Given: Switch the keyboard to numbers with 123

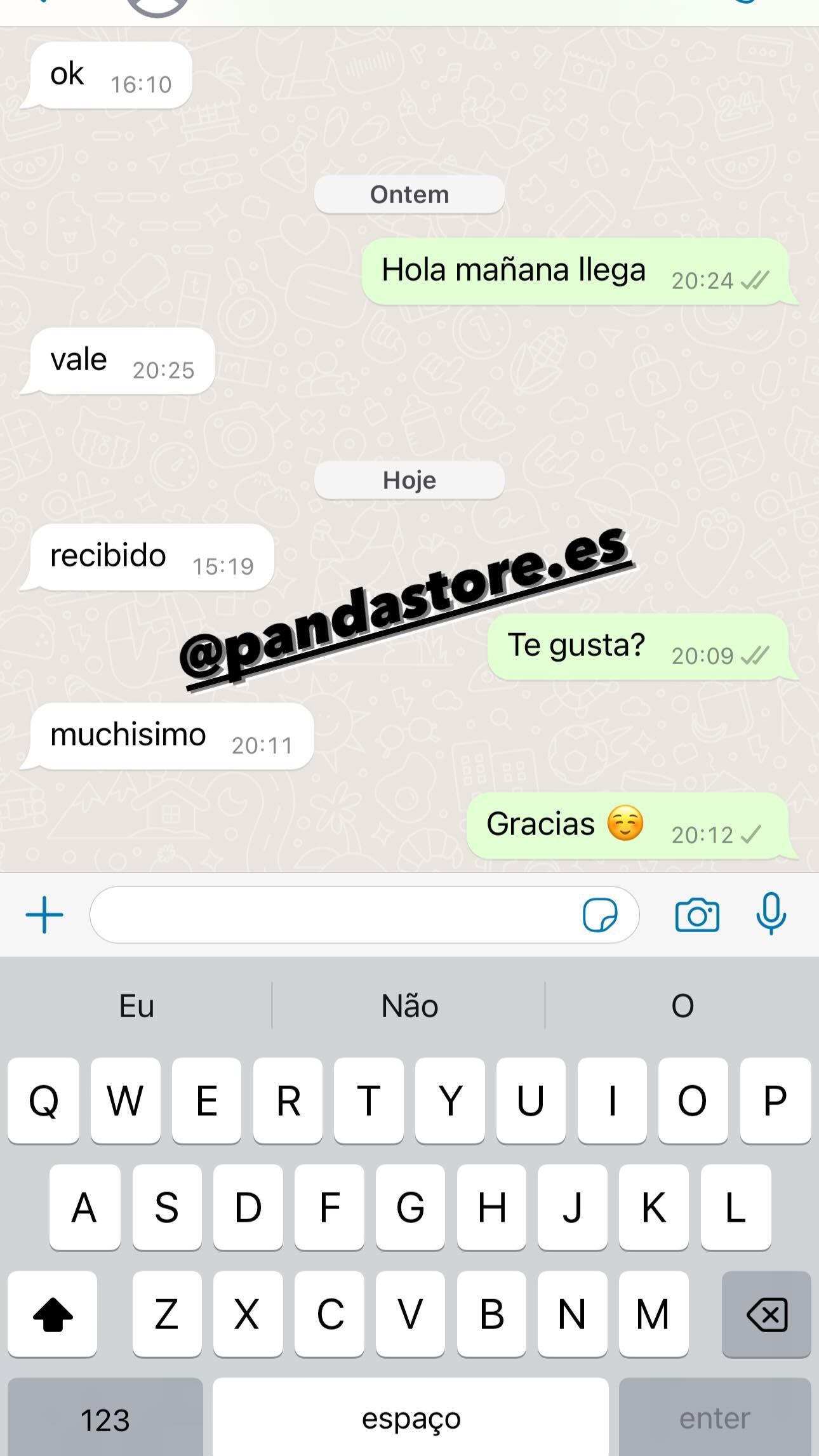Looking at the screenshot, I should tap(105, 1419).
